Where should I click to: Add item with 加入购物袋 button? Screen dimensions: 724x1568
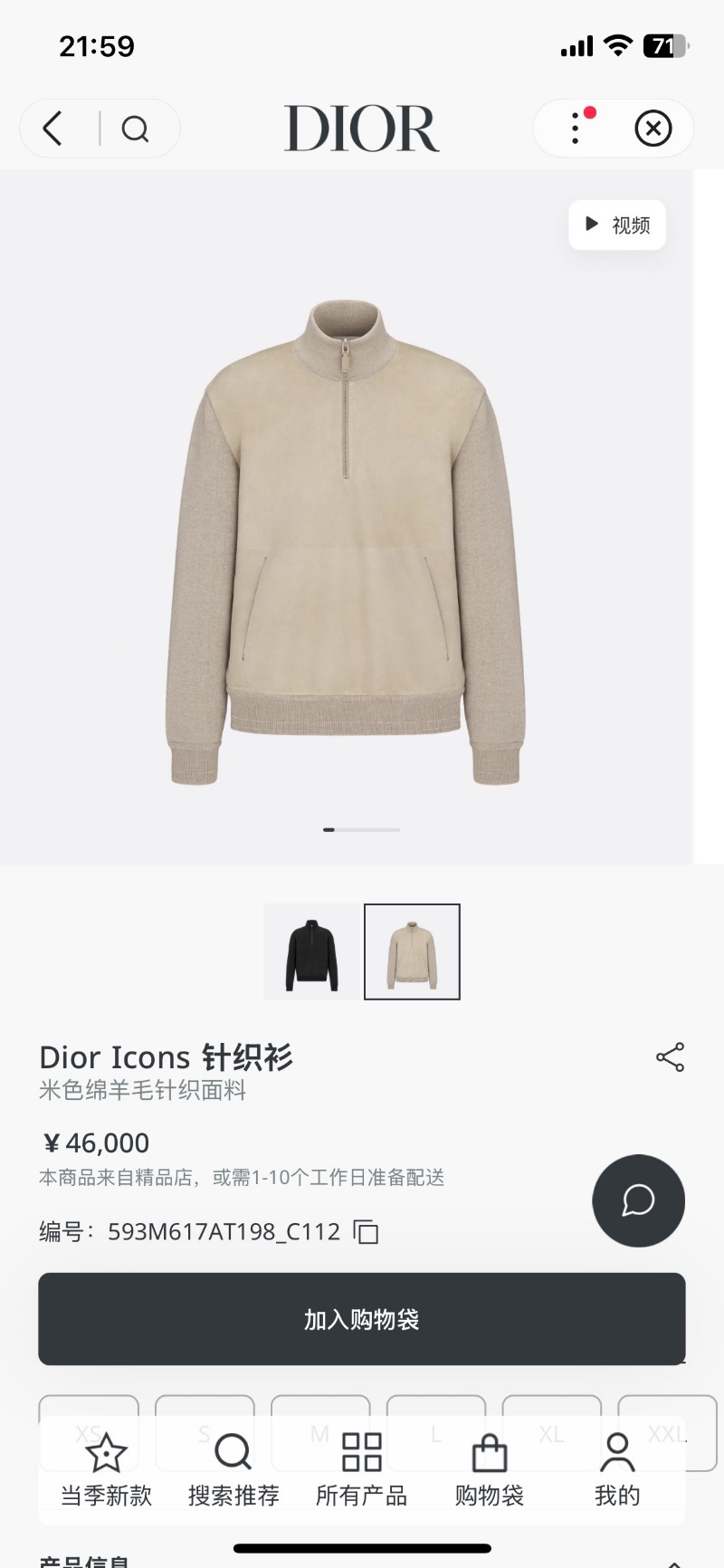[x=362, y=1319]
